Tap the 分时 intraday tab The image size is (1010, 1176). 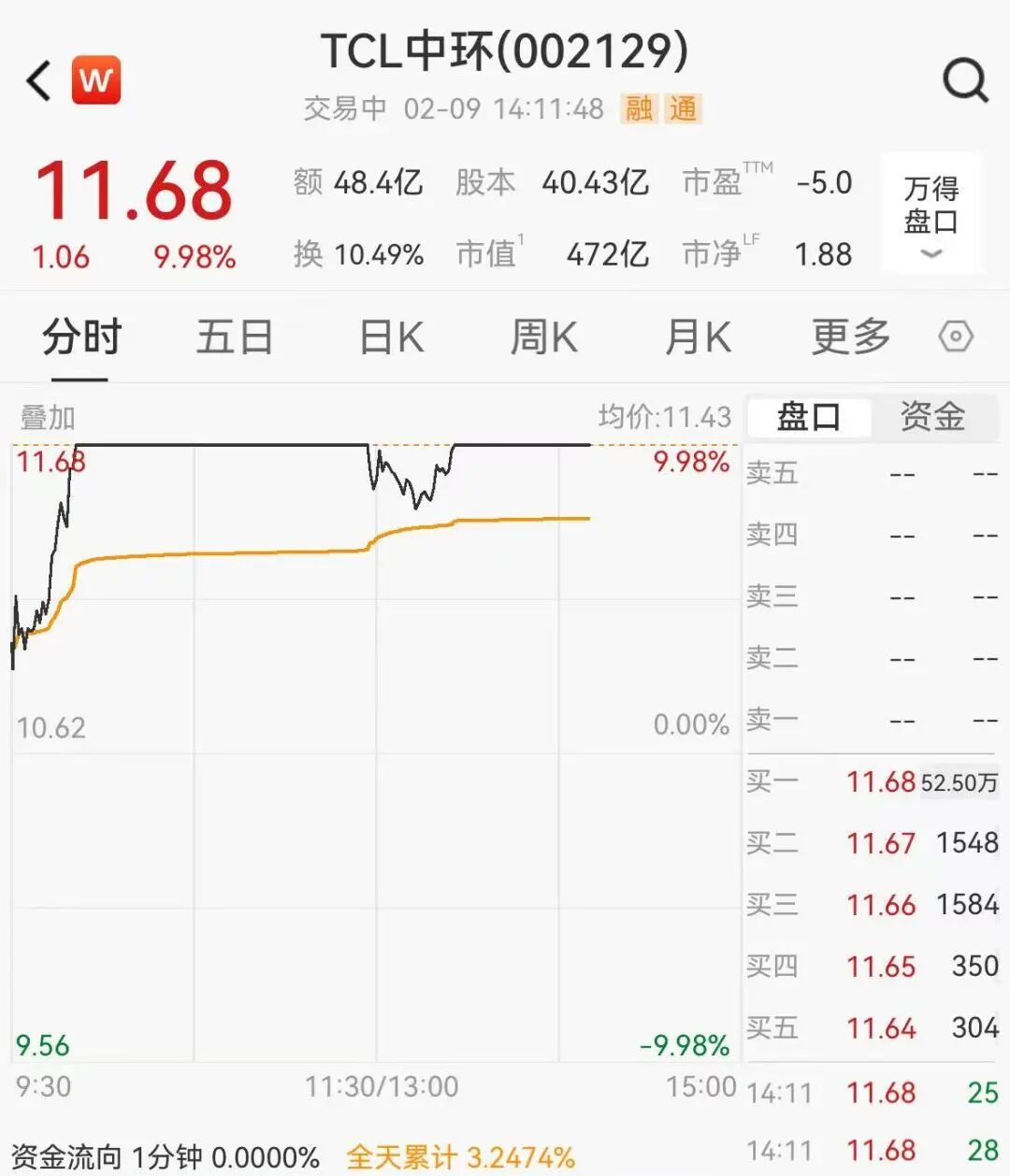(79, 337)
